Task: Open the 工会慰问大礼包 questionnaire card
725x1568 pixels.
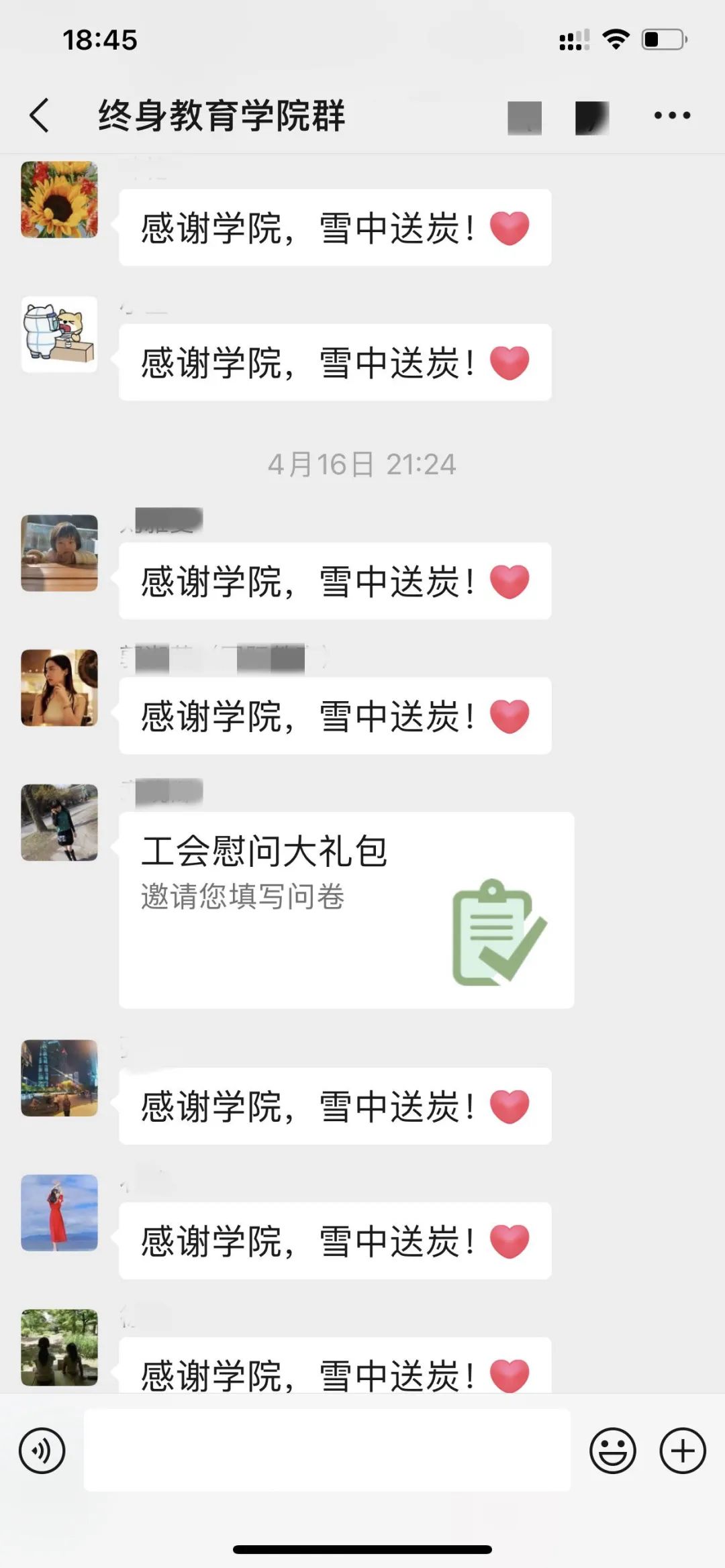Action: click(x=346, y=909)
